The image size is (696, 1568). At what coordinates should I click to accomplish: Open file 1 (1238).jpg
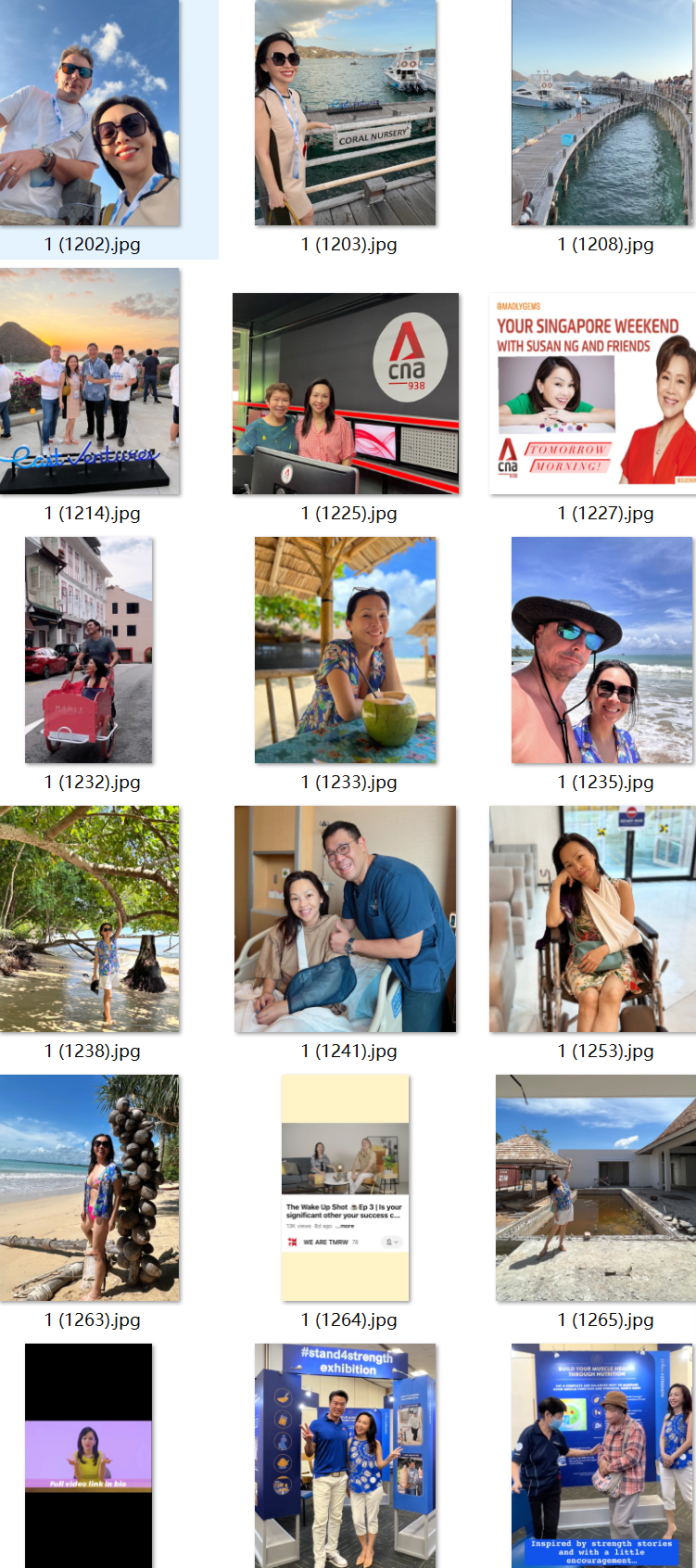pyautogui.click(x=90, y=919)
